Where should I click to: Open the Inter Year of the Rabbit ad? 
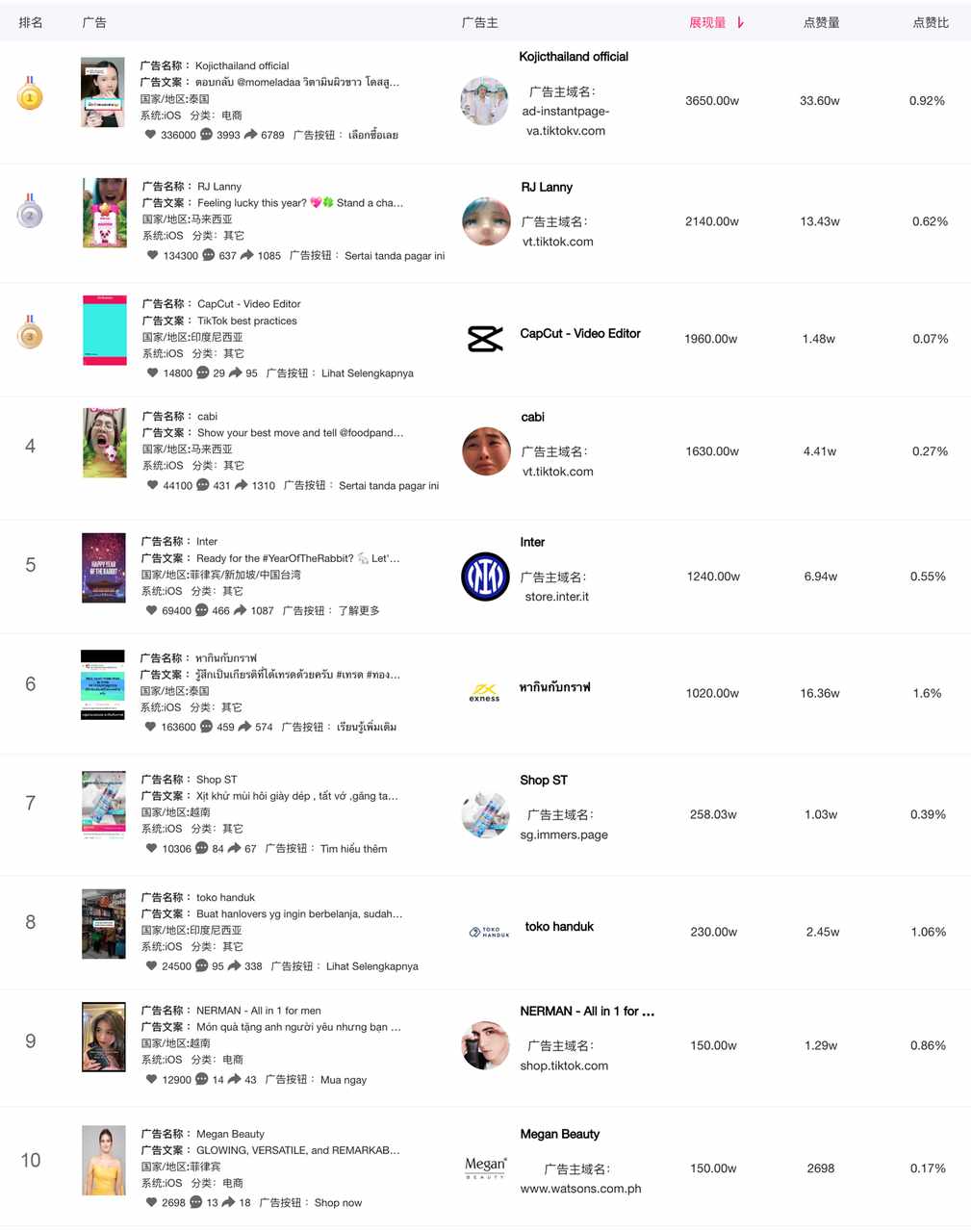point(104,568)
